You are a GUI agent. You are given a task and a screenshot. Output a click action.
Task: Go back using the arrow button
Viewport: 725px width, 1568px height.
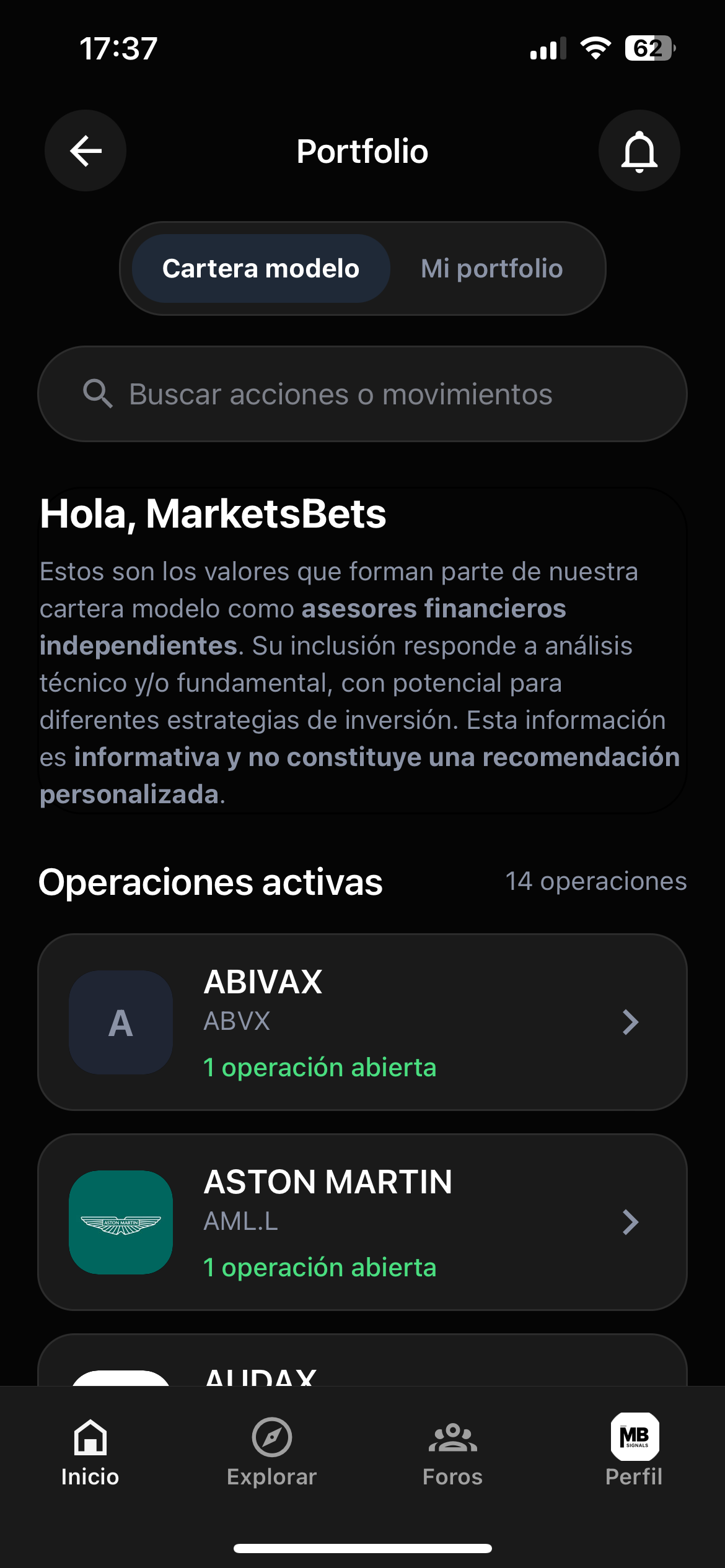coord(86,151)
